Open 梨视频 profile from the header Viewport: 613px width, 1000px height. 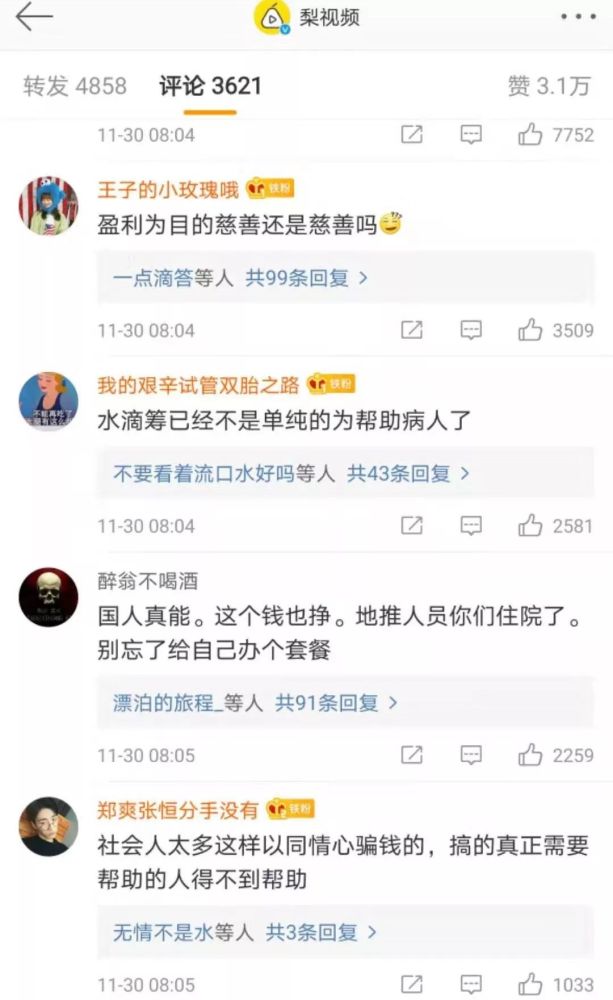point(307,17)
